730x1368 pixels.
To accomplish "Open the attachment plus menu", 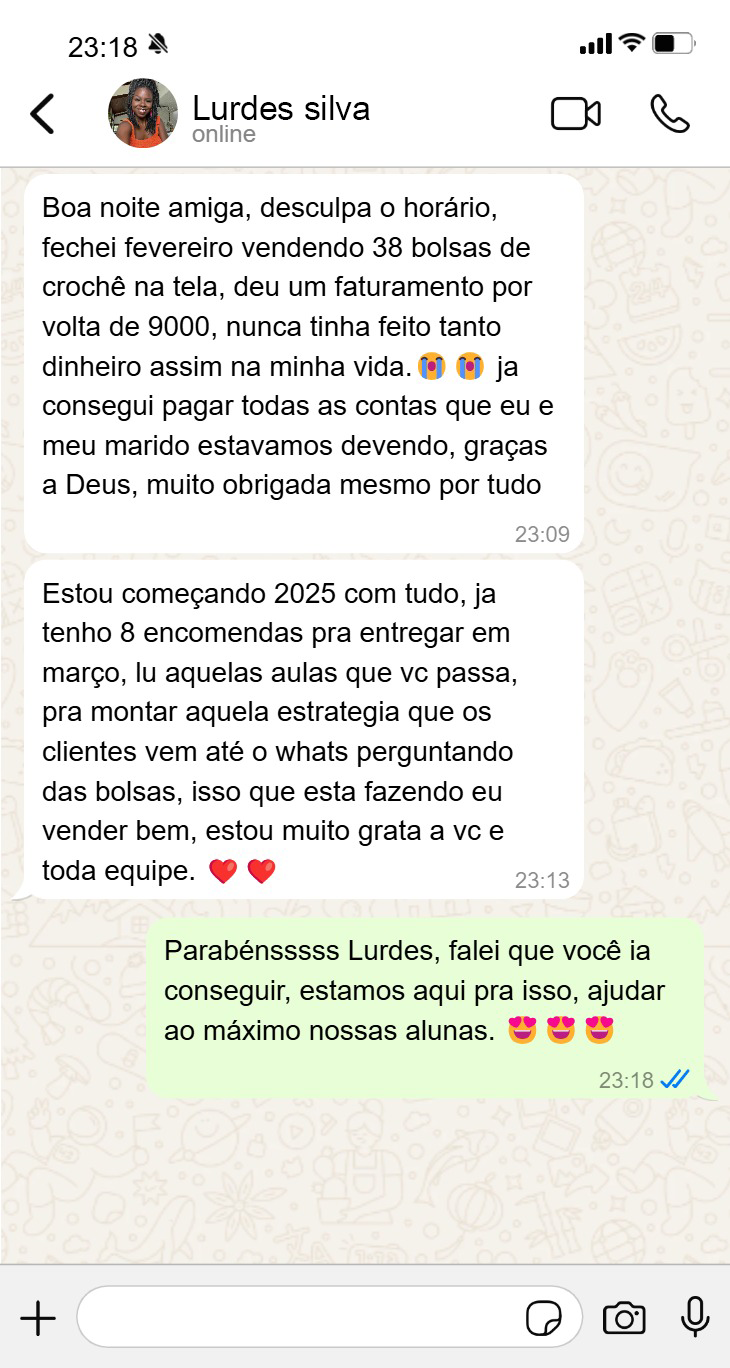I will point(38,1318).
